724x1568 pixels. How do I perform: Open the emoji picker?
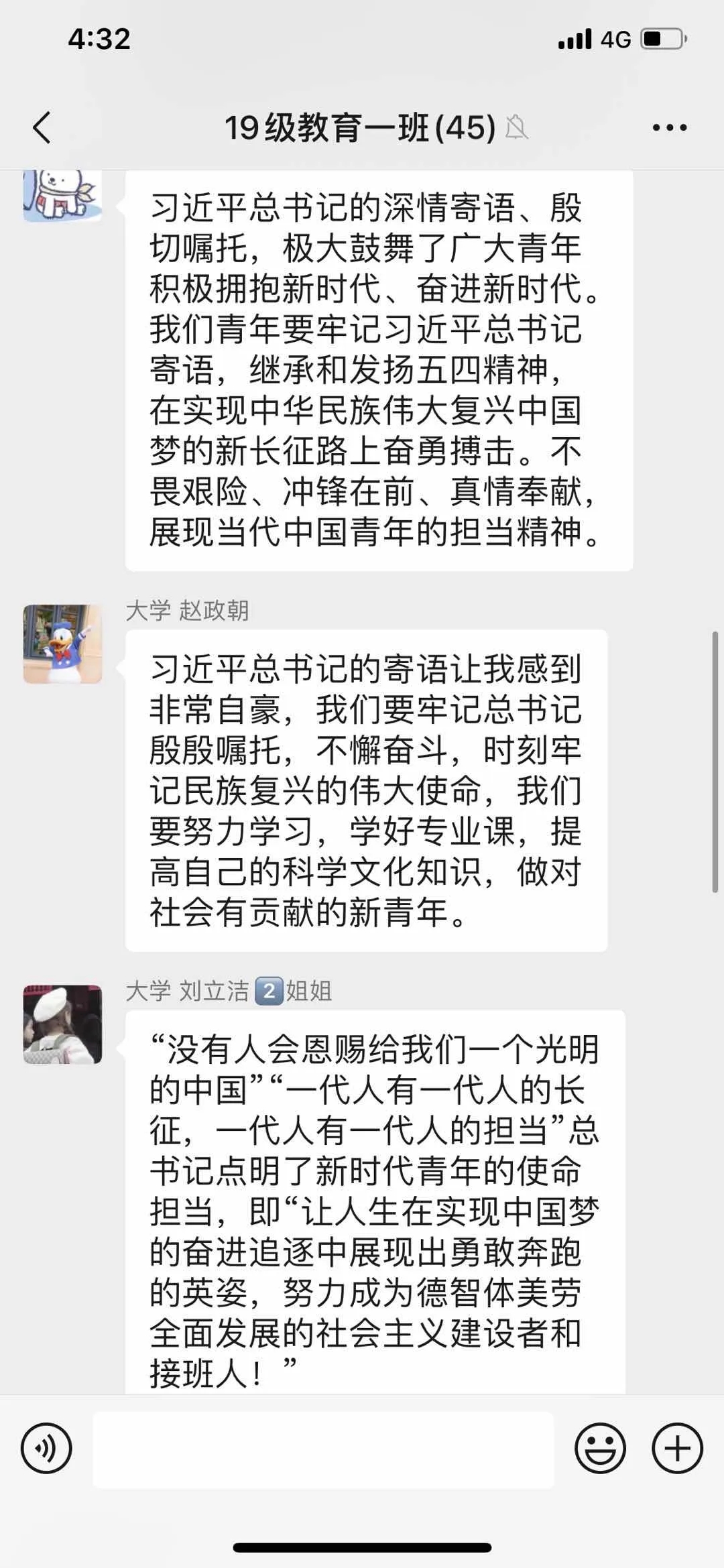[600, 1449]
